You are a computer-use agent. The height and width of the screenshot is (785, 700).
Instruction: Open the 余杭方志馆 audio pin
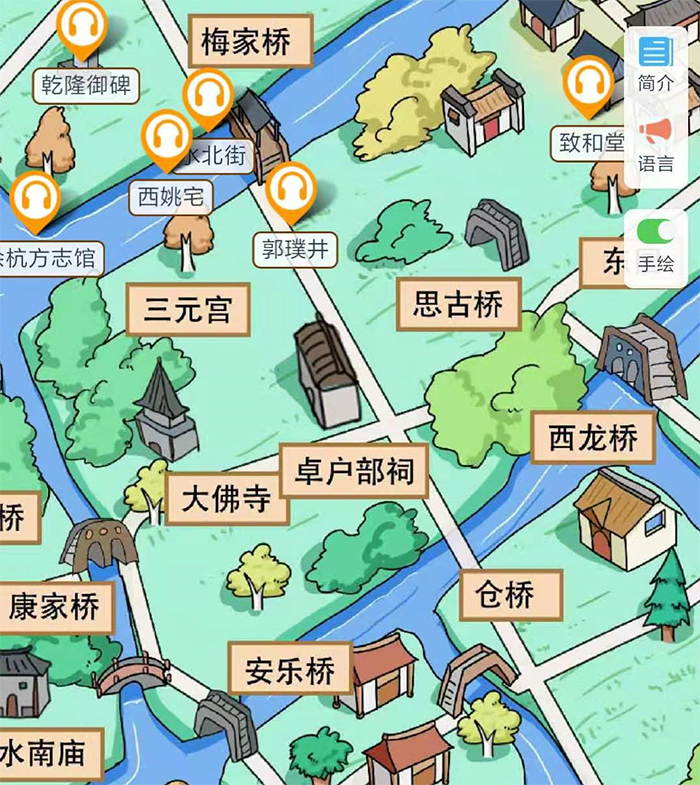pyautogui.click(x=35, y=198)
